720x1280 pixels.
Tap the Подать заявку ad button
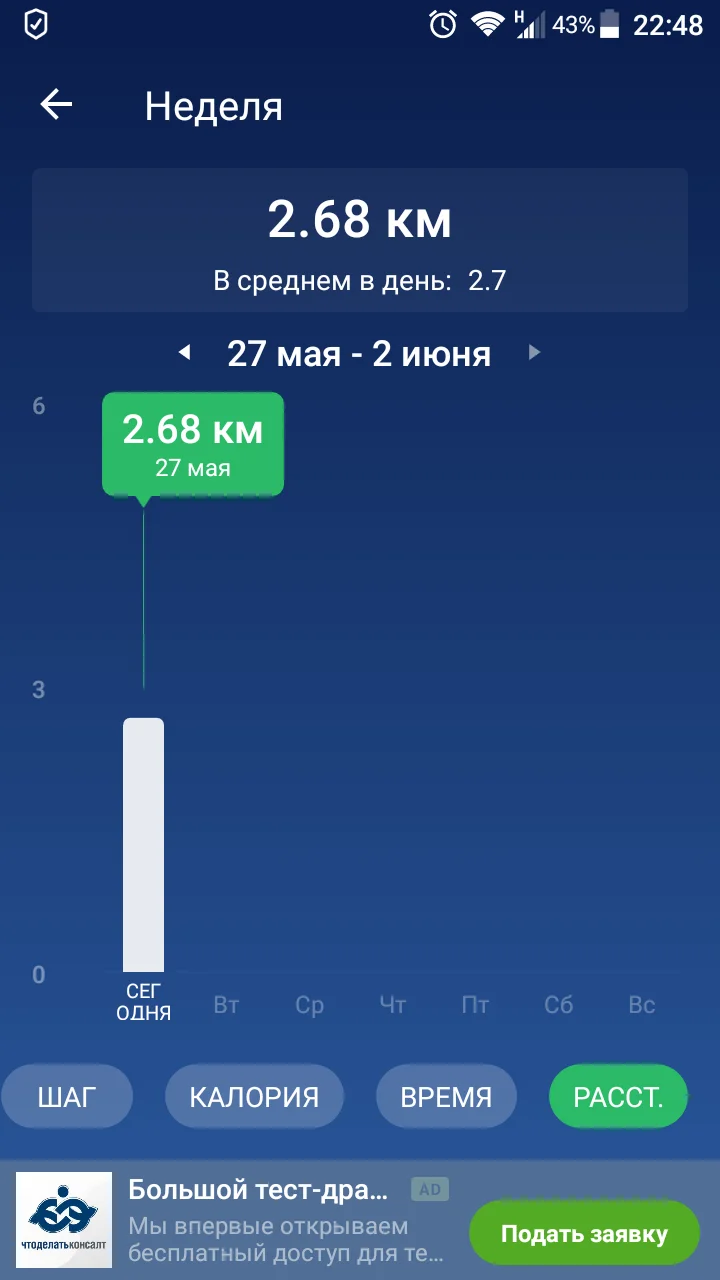584,1233
